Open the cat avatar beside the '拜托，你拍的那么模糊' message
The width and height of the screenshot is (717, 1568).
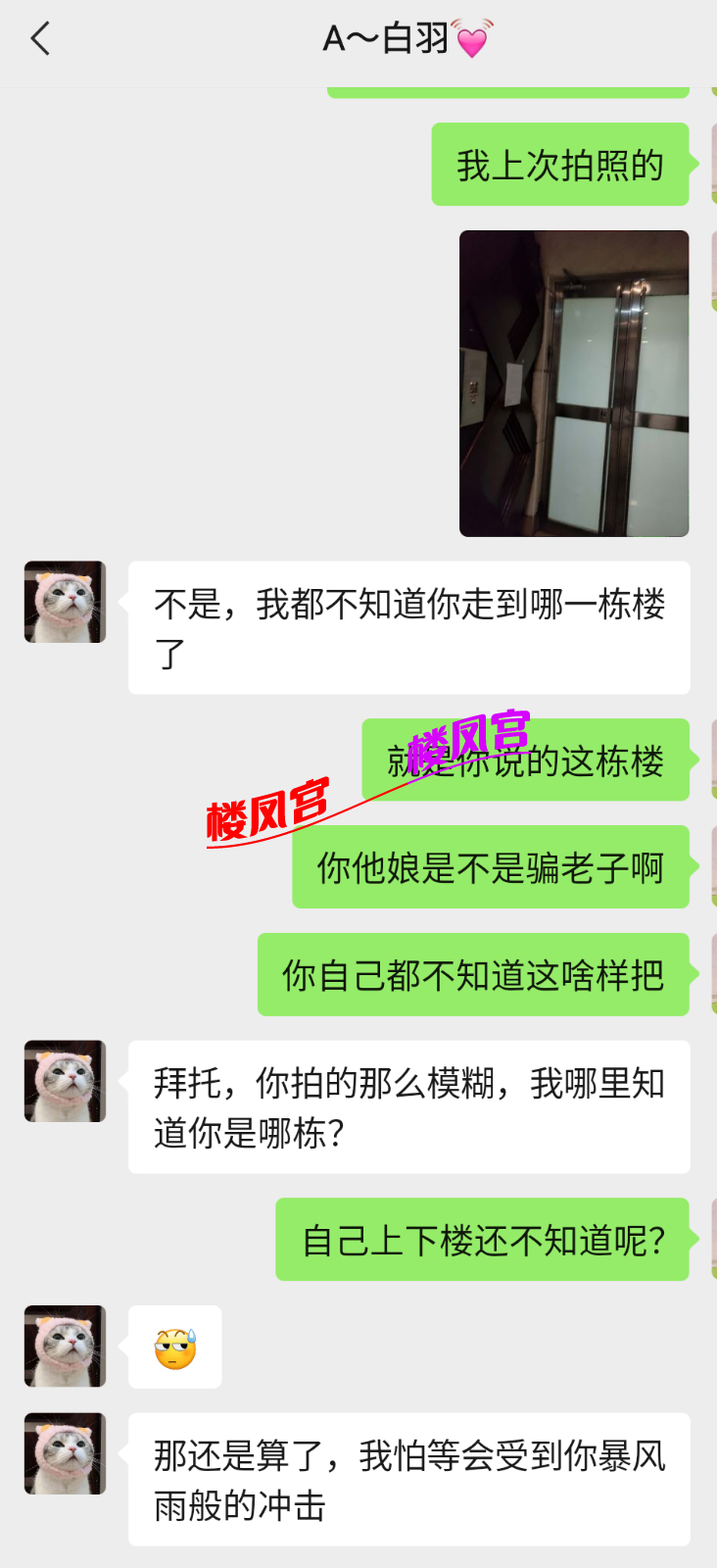65,1081
